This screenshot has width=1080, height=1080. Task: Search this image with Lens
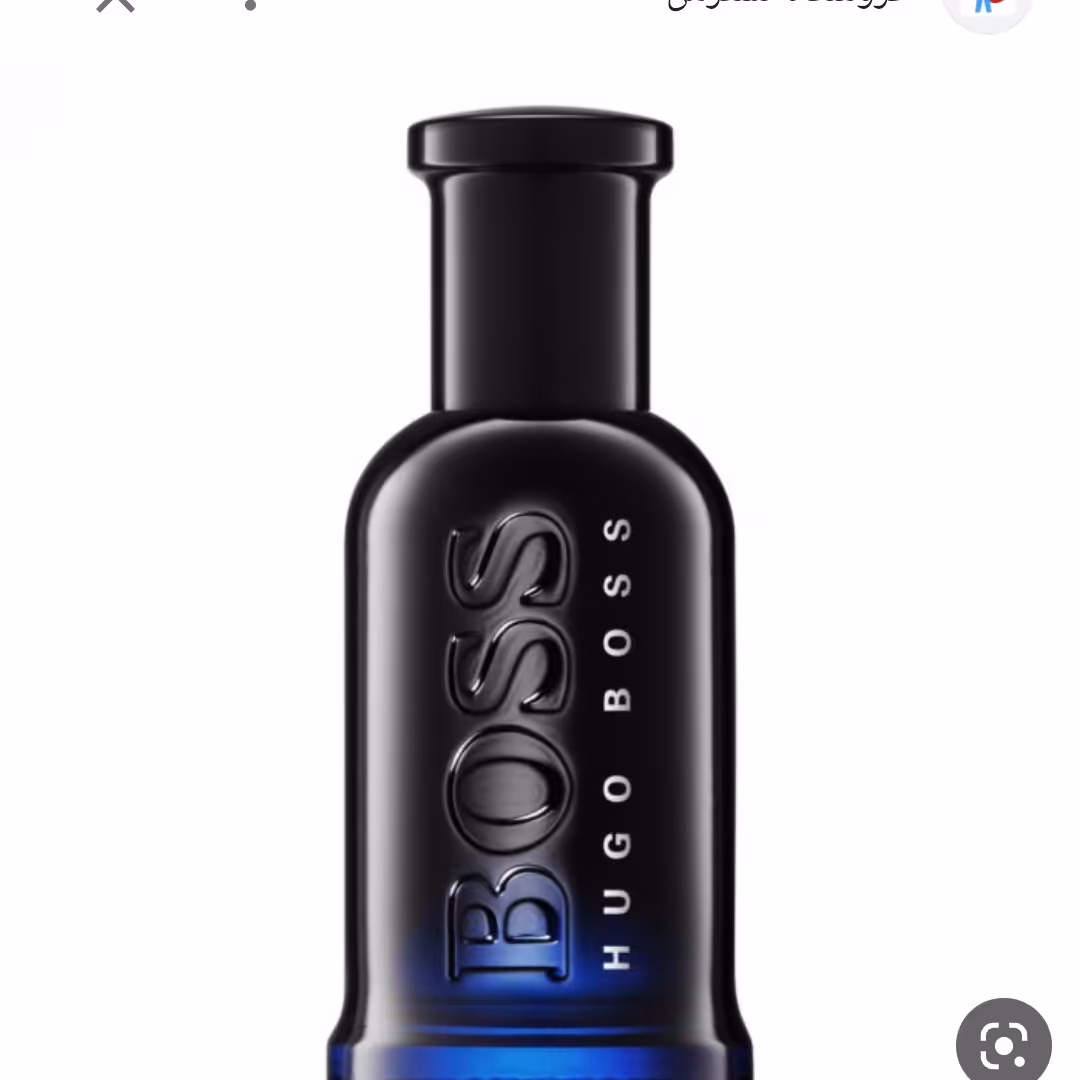1003,1044
